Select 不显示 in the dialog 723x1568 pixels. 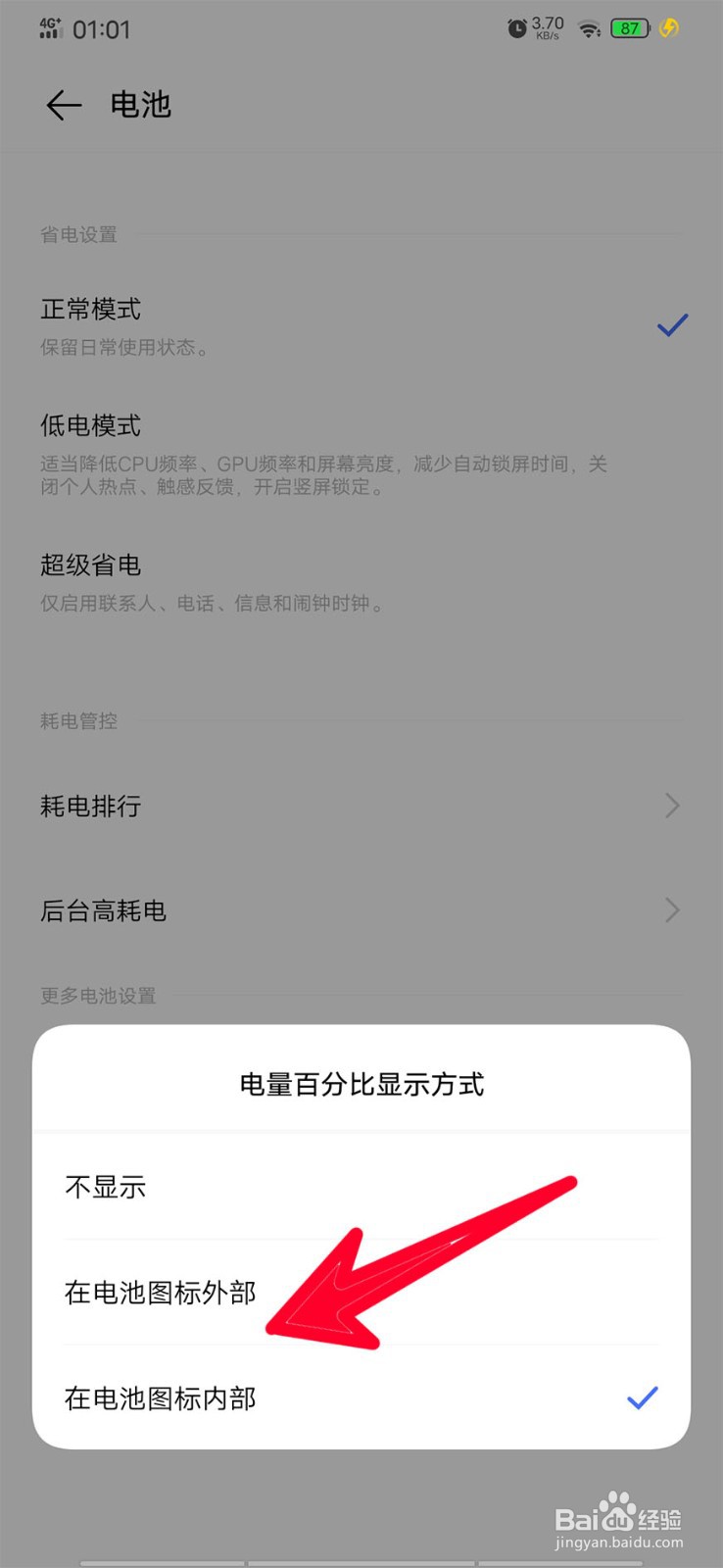105,1187
